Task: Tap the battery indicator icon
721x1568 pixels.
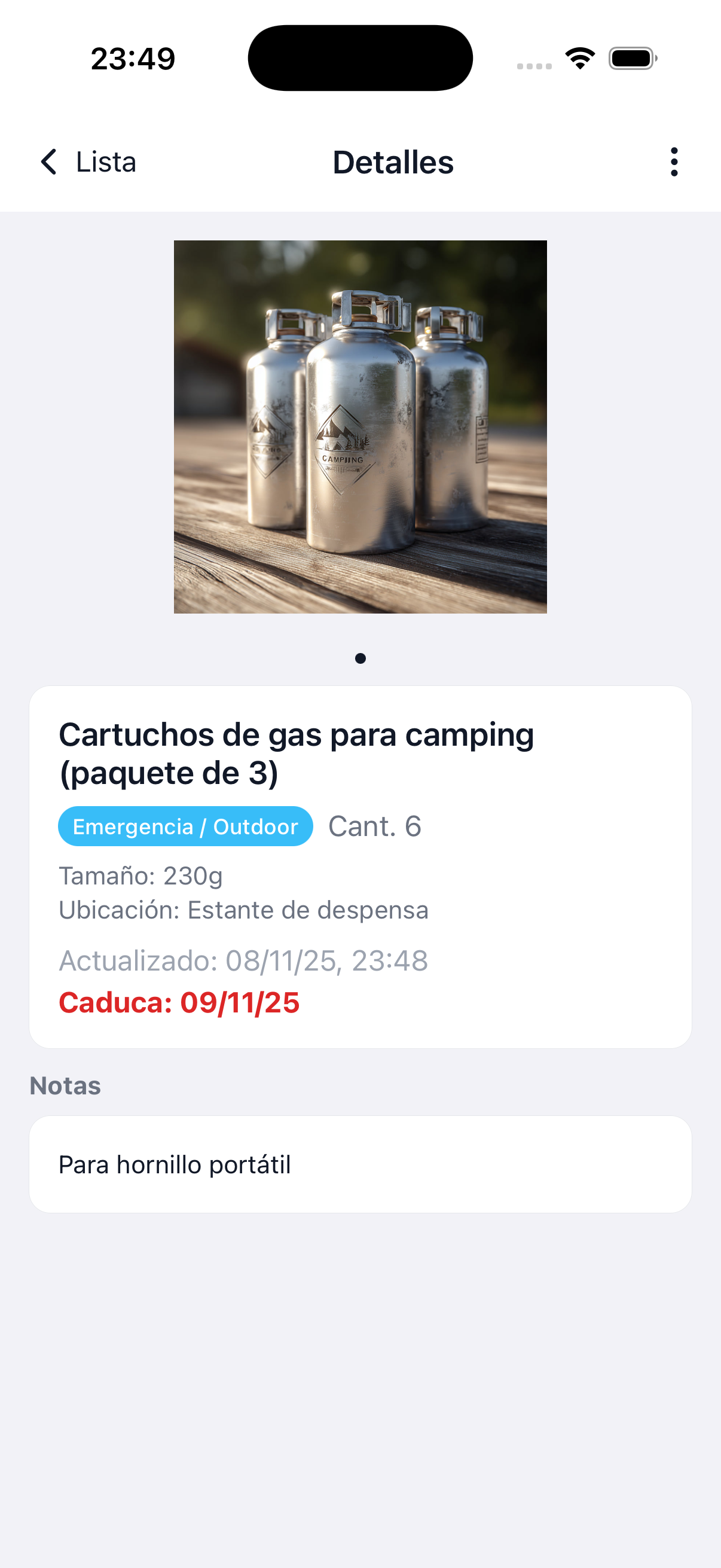Action: pyautogui.click(x=631, y=58)
